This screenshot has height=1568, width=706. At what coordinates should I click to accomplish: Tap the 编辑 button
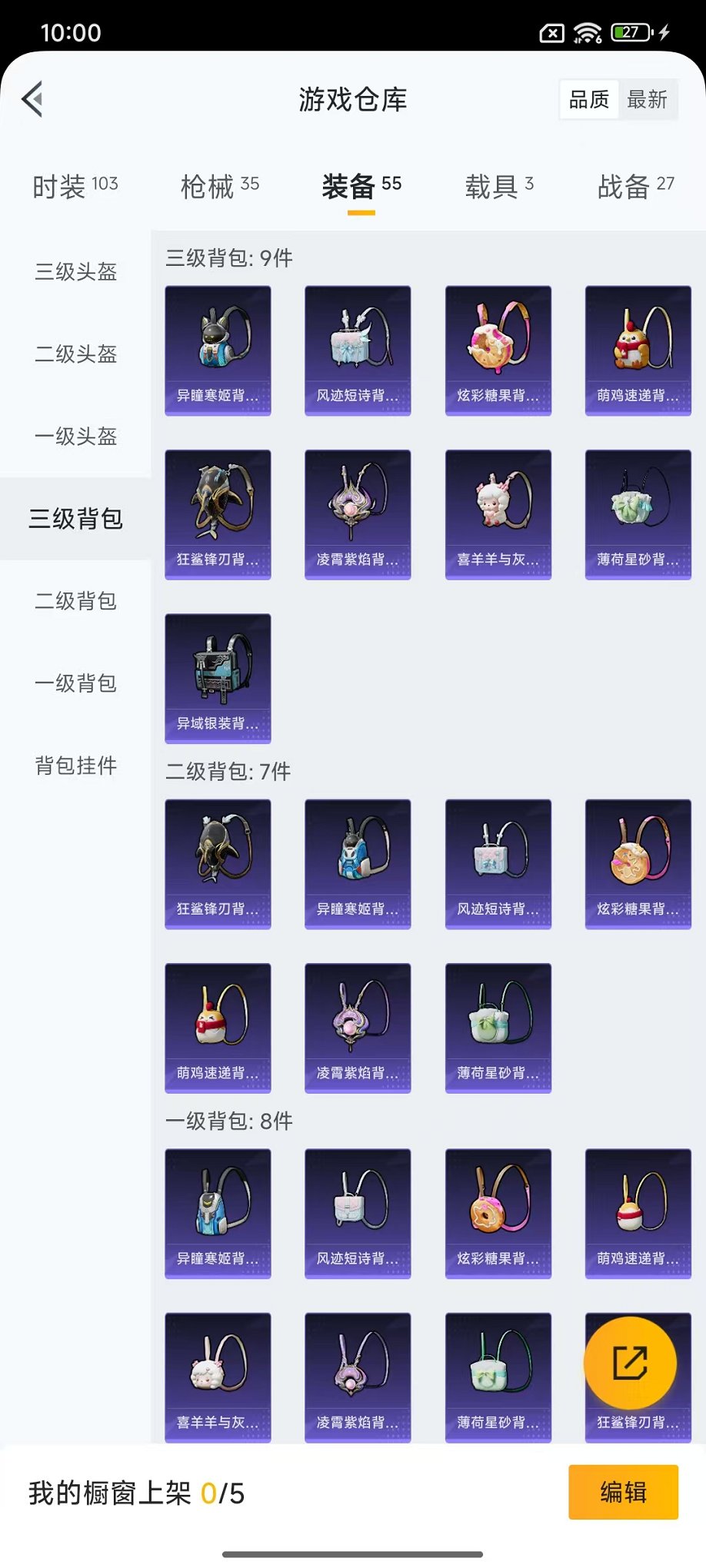623,1492
